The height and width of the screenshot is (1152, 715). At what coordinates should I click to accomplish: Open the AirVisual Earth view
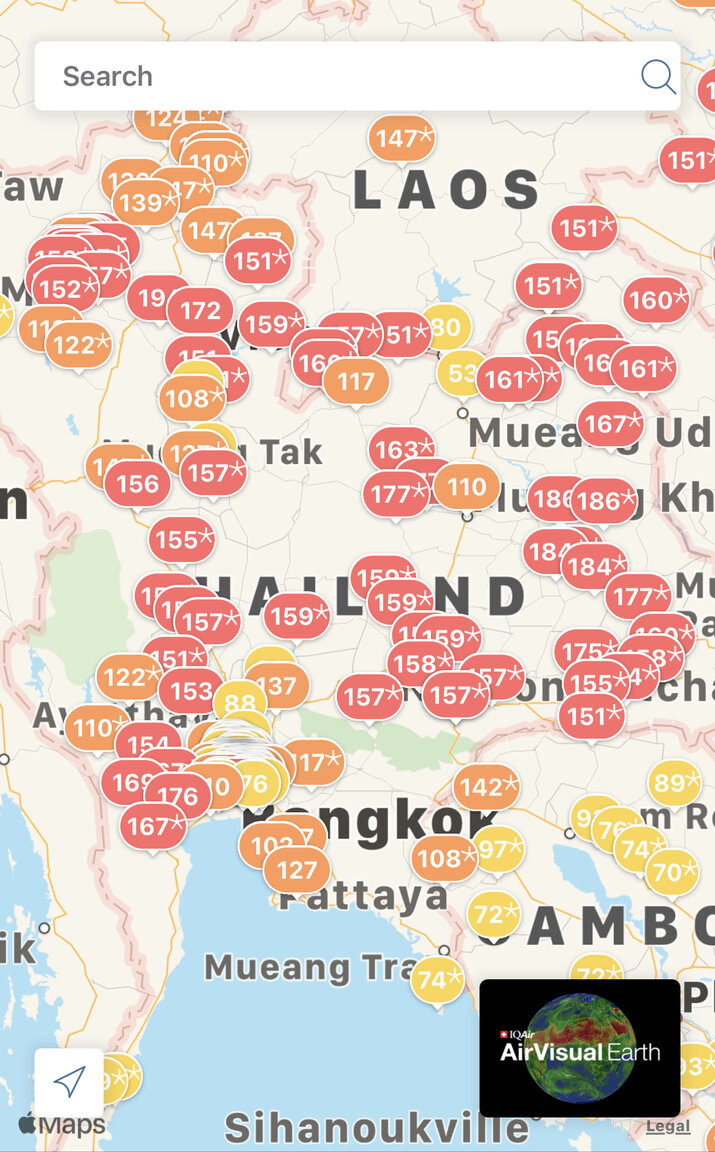click(580, 1048)
